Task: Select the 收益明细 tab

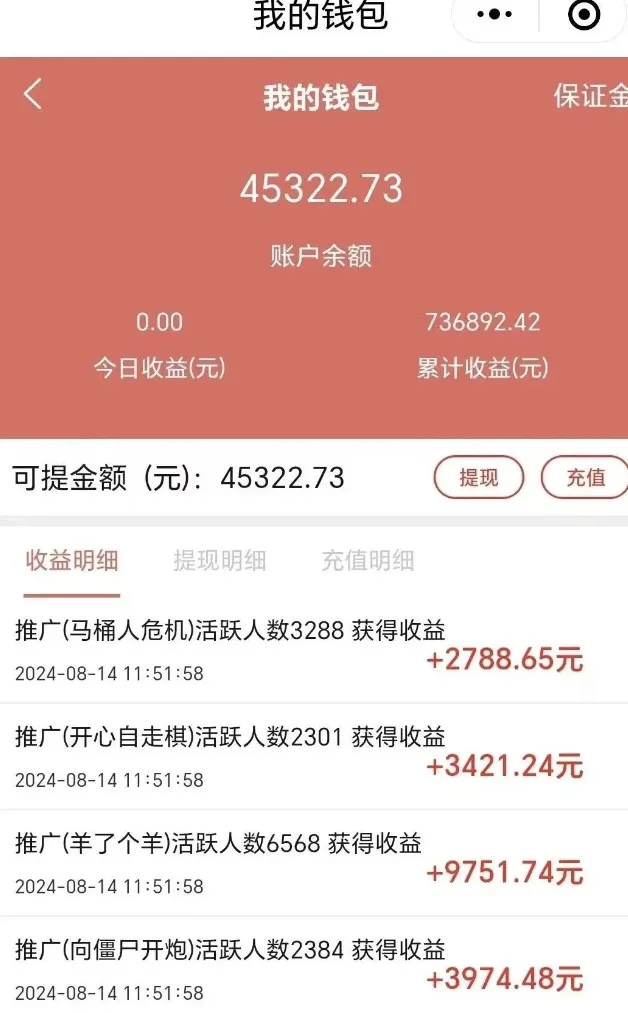Action: (72, 561)
